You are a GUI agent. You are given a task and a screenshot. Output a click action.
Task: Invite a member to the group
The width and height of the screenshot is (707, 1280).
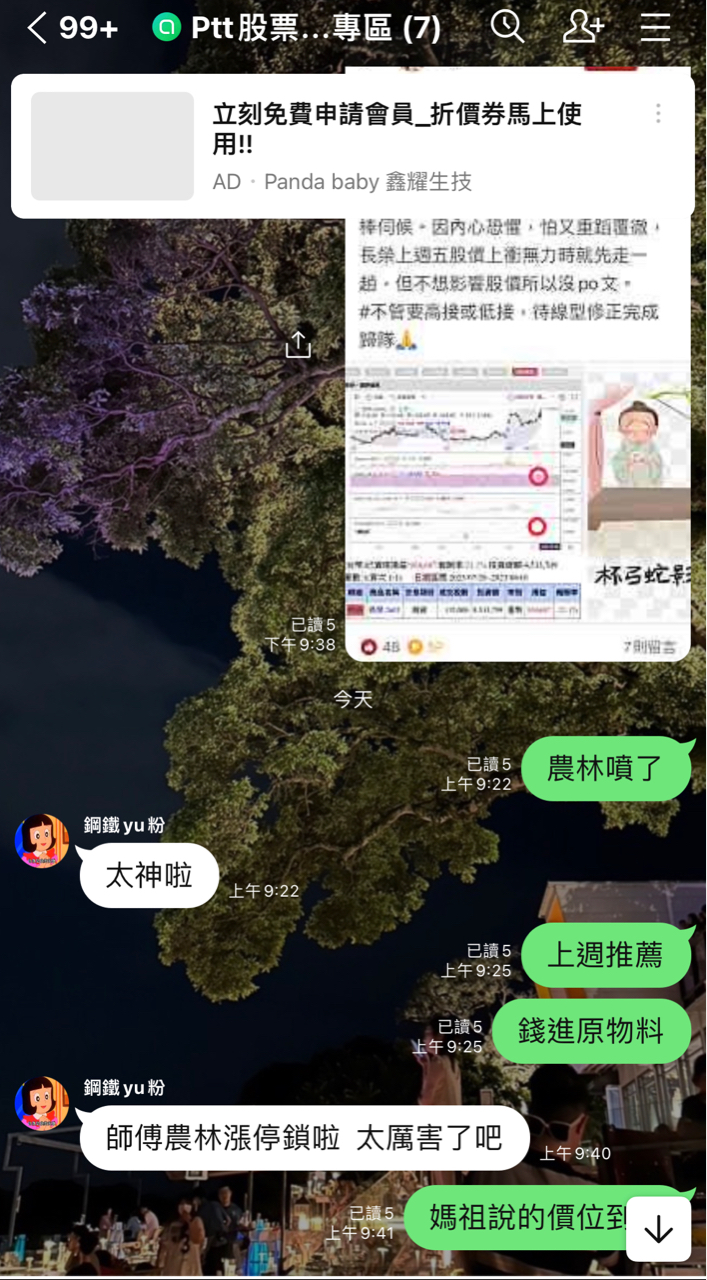pos(582,27)
